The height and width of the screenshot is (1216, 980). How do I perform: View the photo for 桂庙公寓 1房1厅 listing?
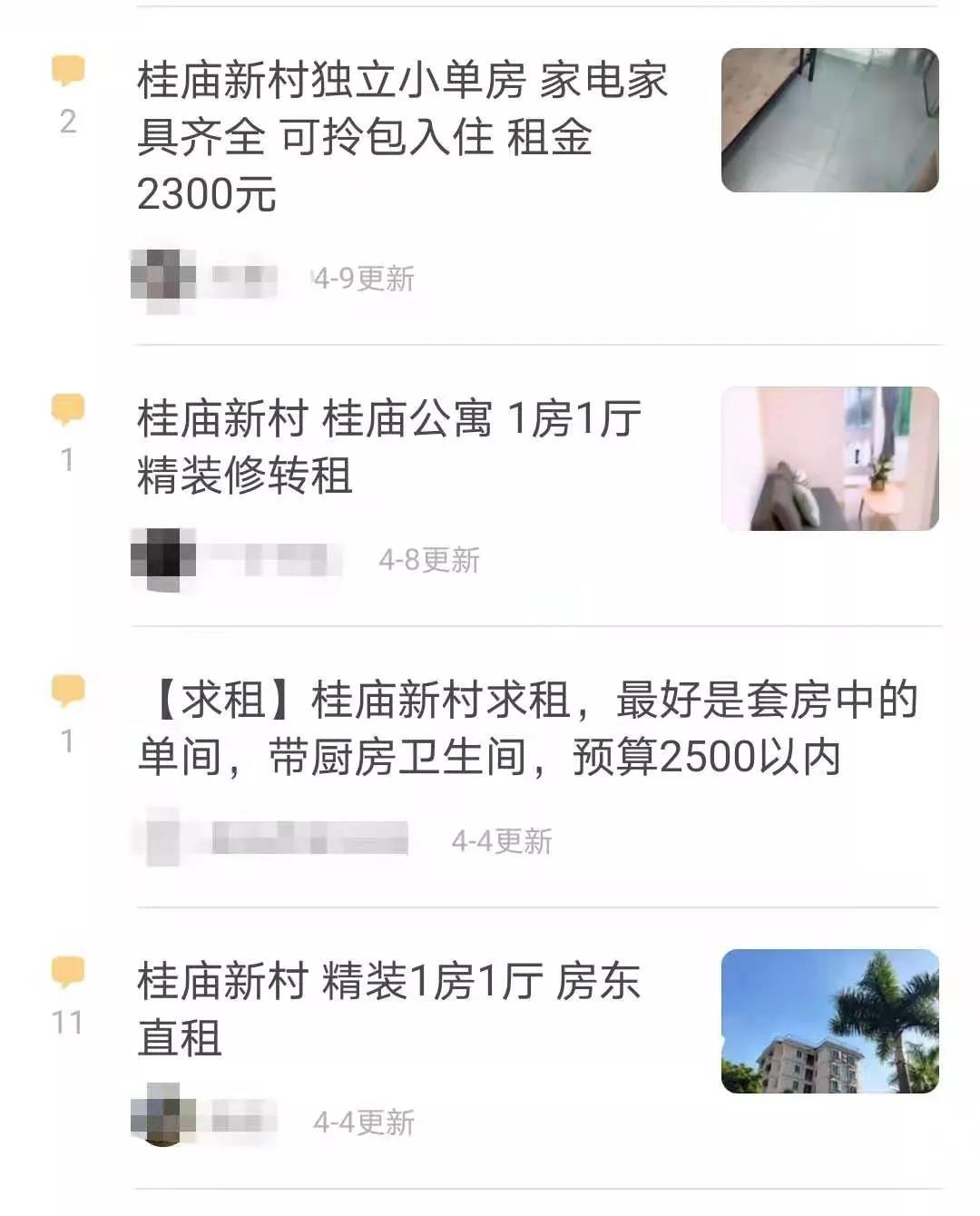[x=829, y=458]
